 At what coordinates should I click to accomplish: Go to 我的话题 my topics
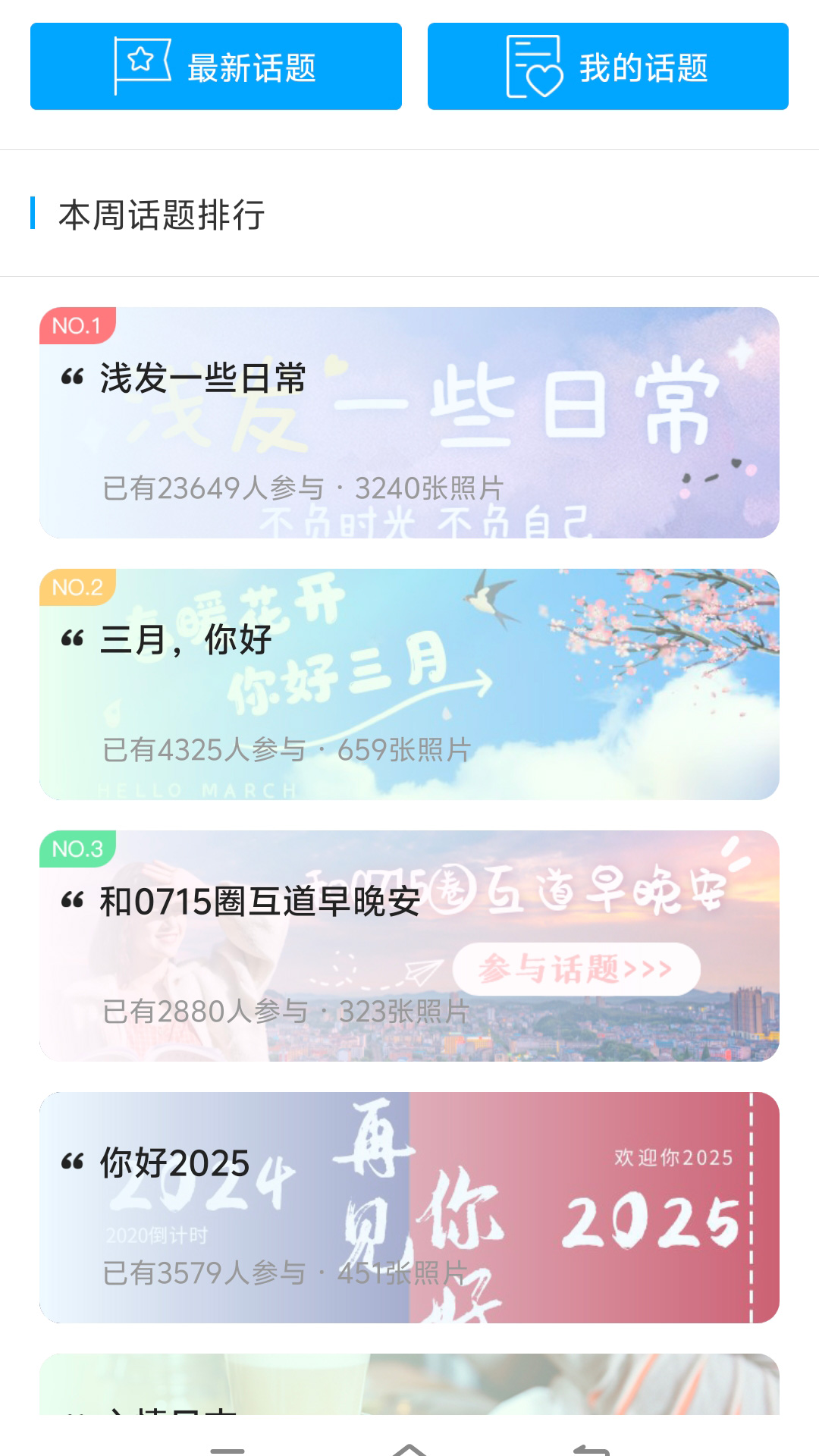(x=607, y=67)
